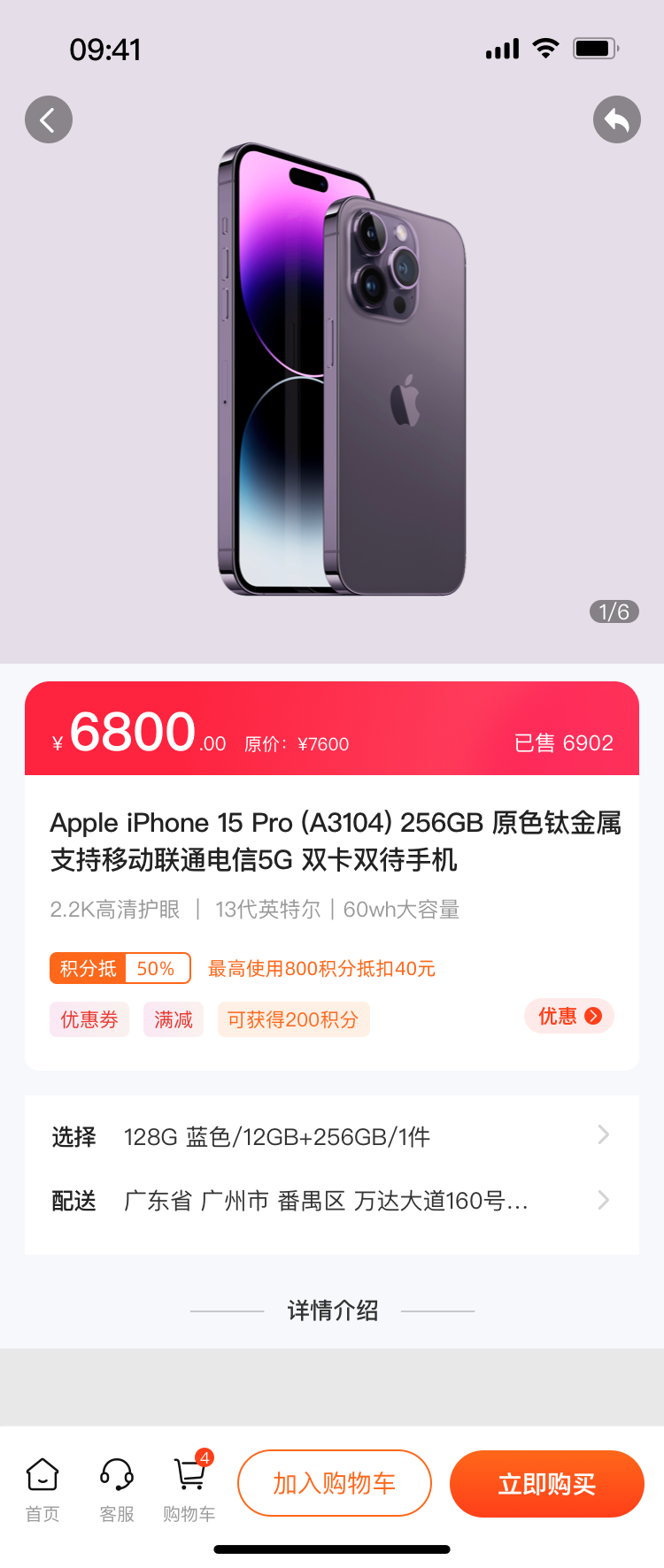Viewport: 664px width, 1568px height.
Task: Change the 配送 delivery address
Action: point(332,1201)
